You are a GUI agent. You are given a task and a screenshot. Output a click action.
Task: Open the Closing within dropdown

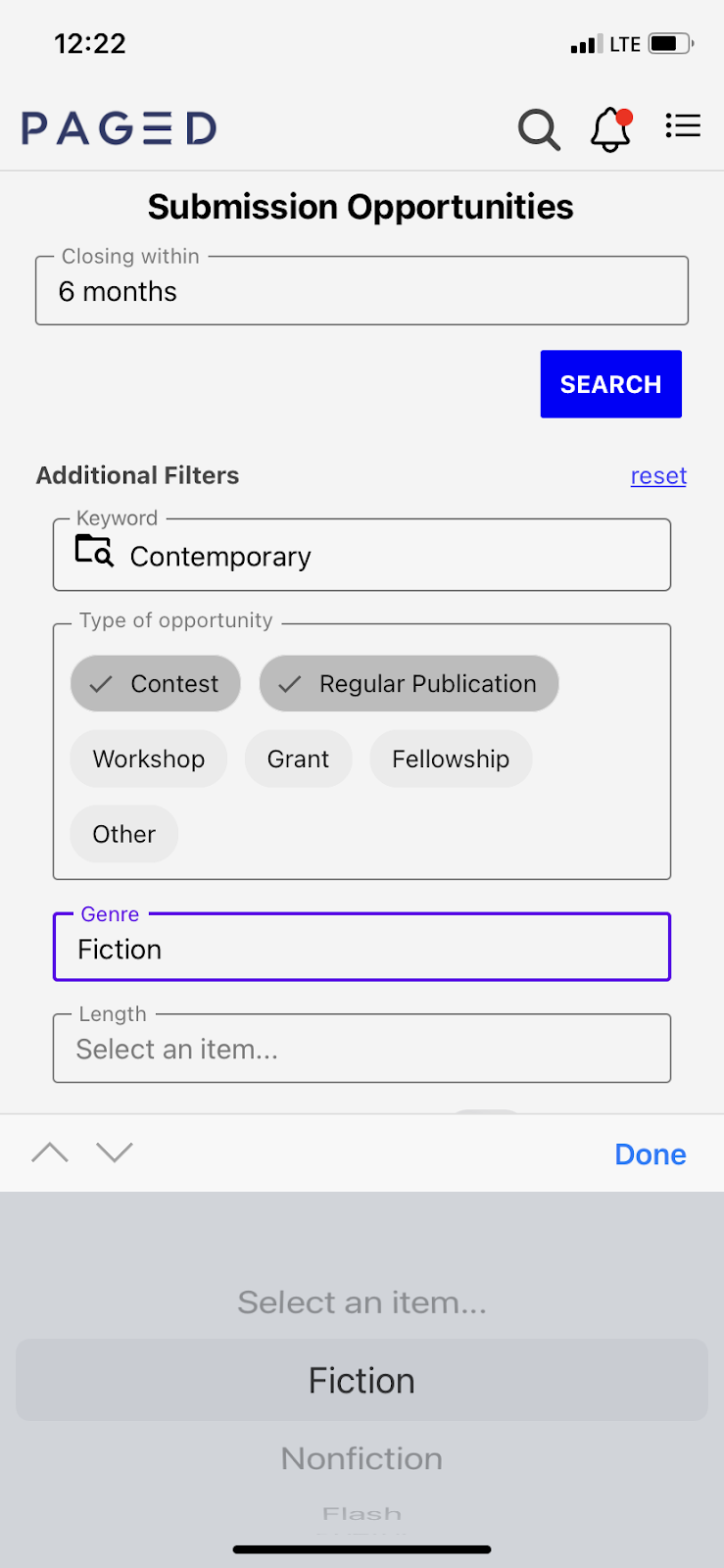[362, 290]
